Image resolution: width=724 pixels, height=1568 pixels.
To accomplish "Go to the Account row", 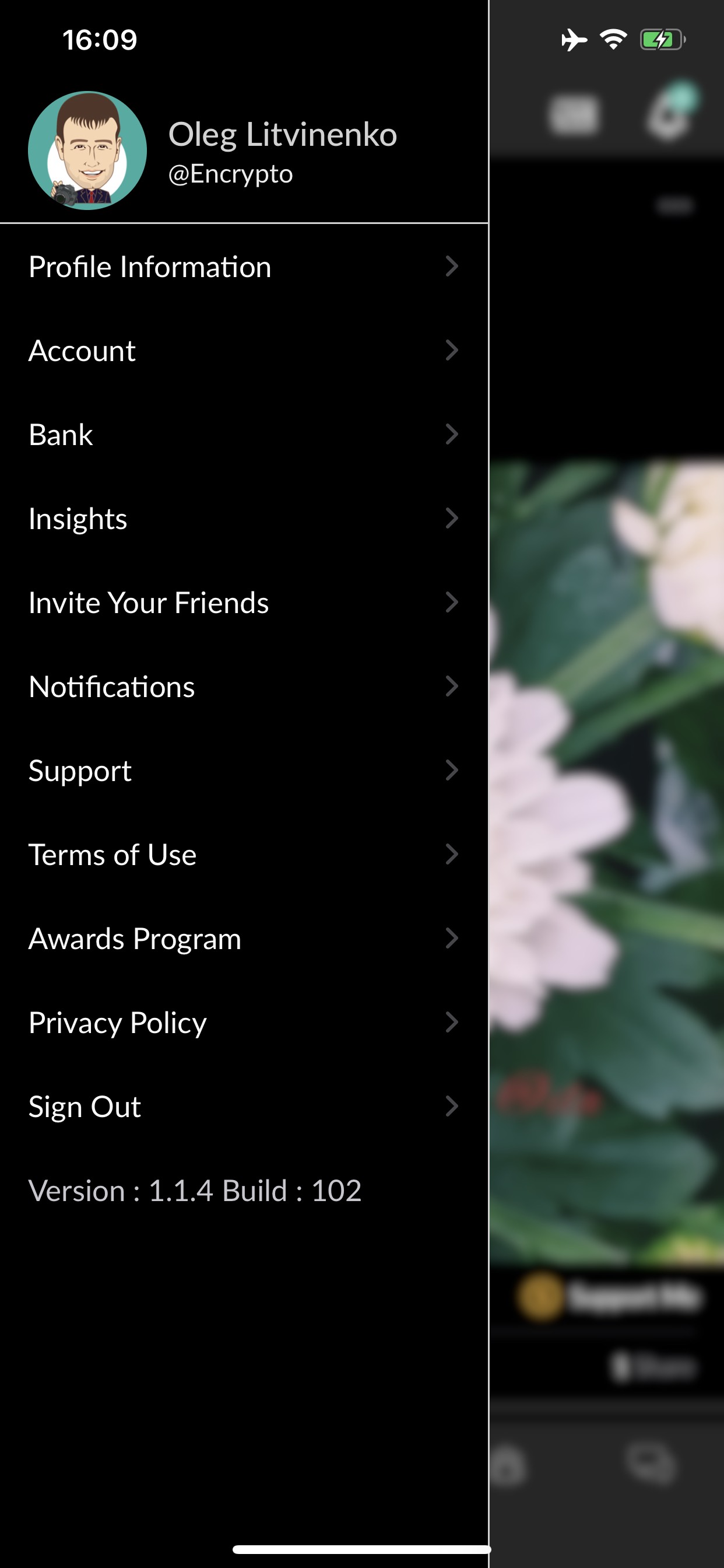I will click(243, 351).
